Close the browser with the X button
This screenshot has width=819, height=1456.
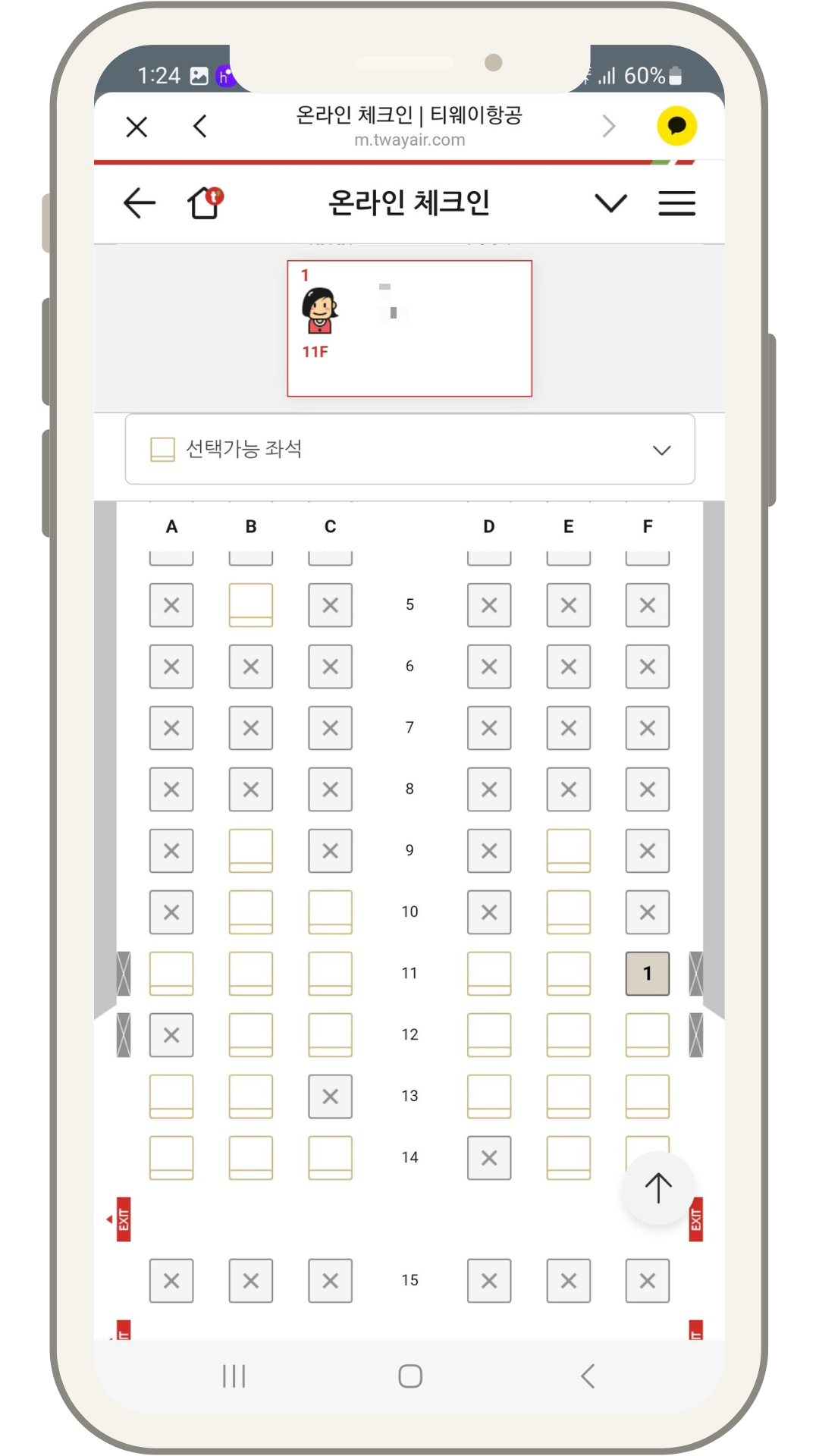(136, 127)
